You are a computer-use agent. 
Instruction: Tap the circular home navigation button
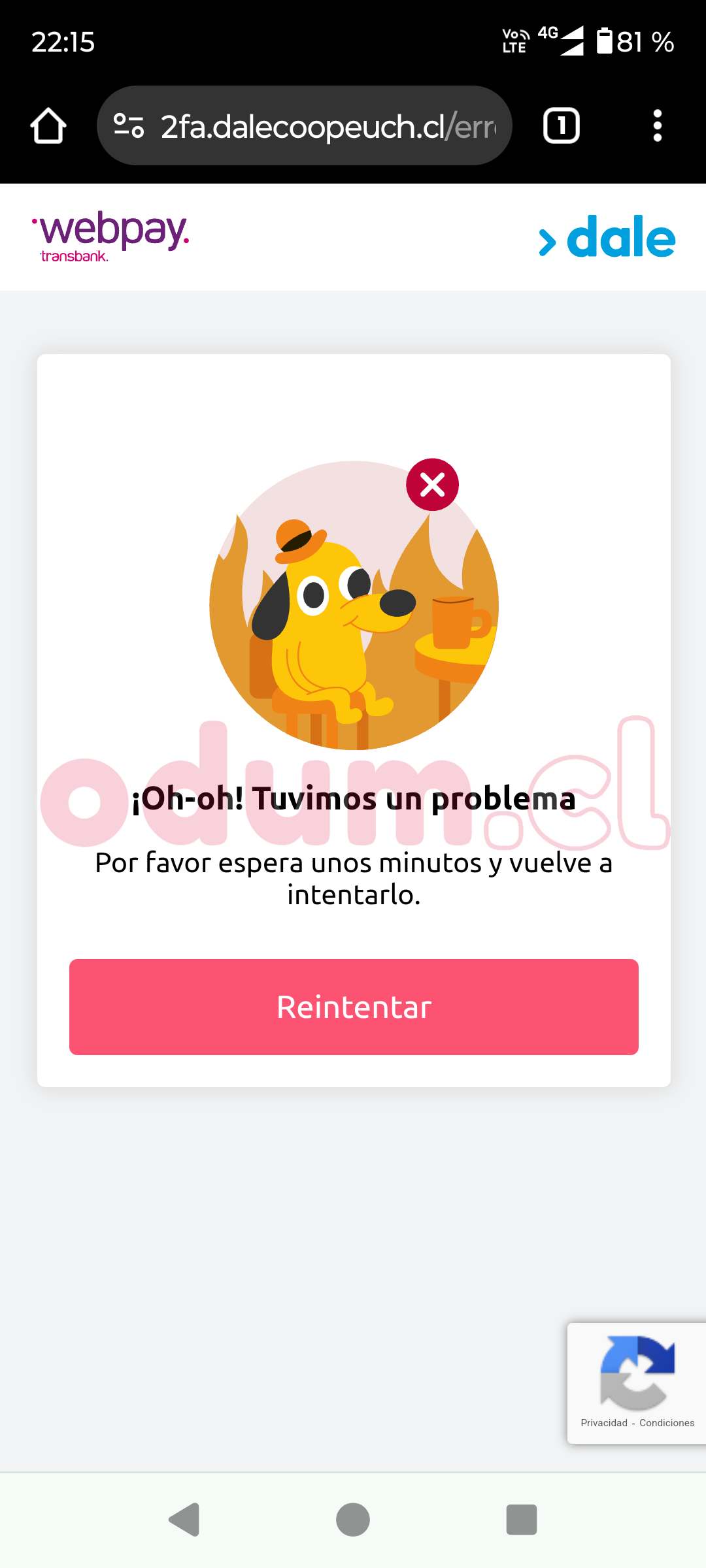coord(353,1520)
